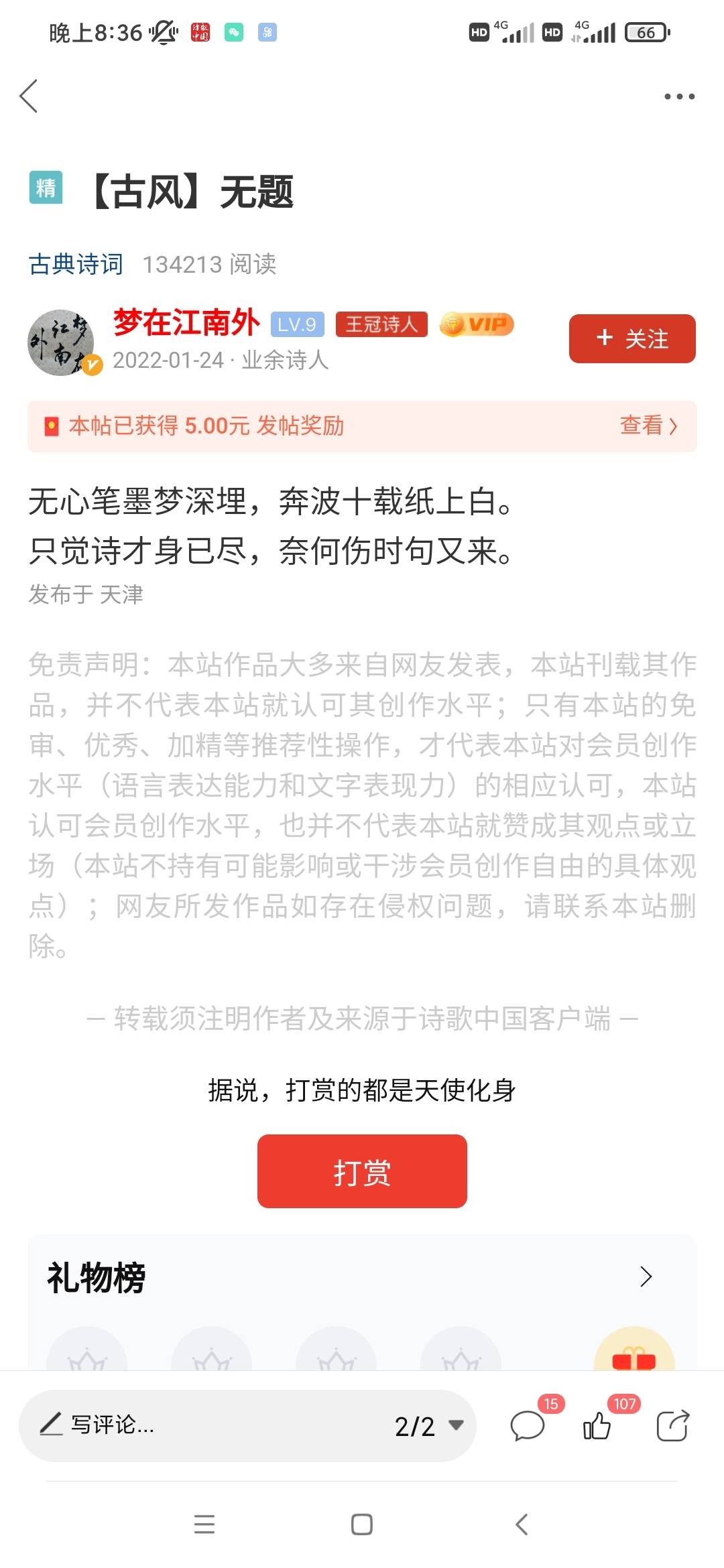Open the 古典诗词 category link

point(76,264)
